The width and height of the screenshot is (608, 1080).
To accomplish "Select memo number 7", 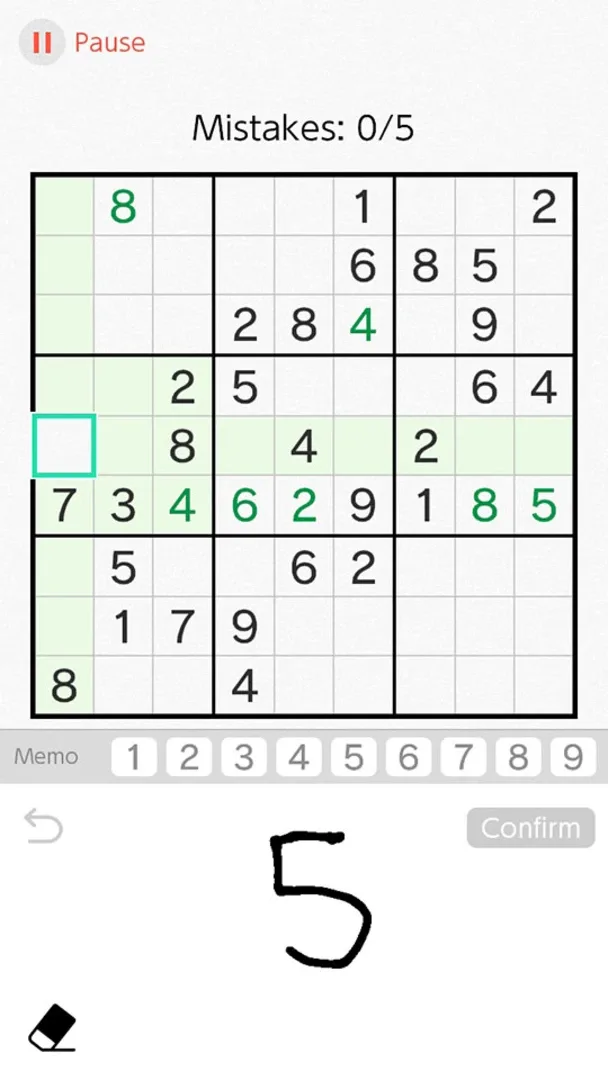I will [x=462, y=757].
